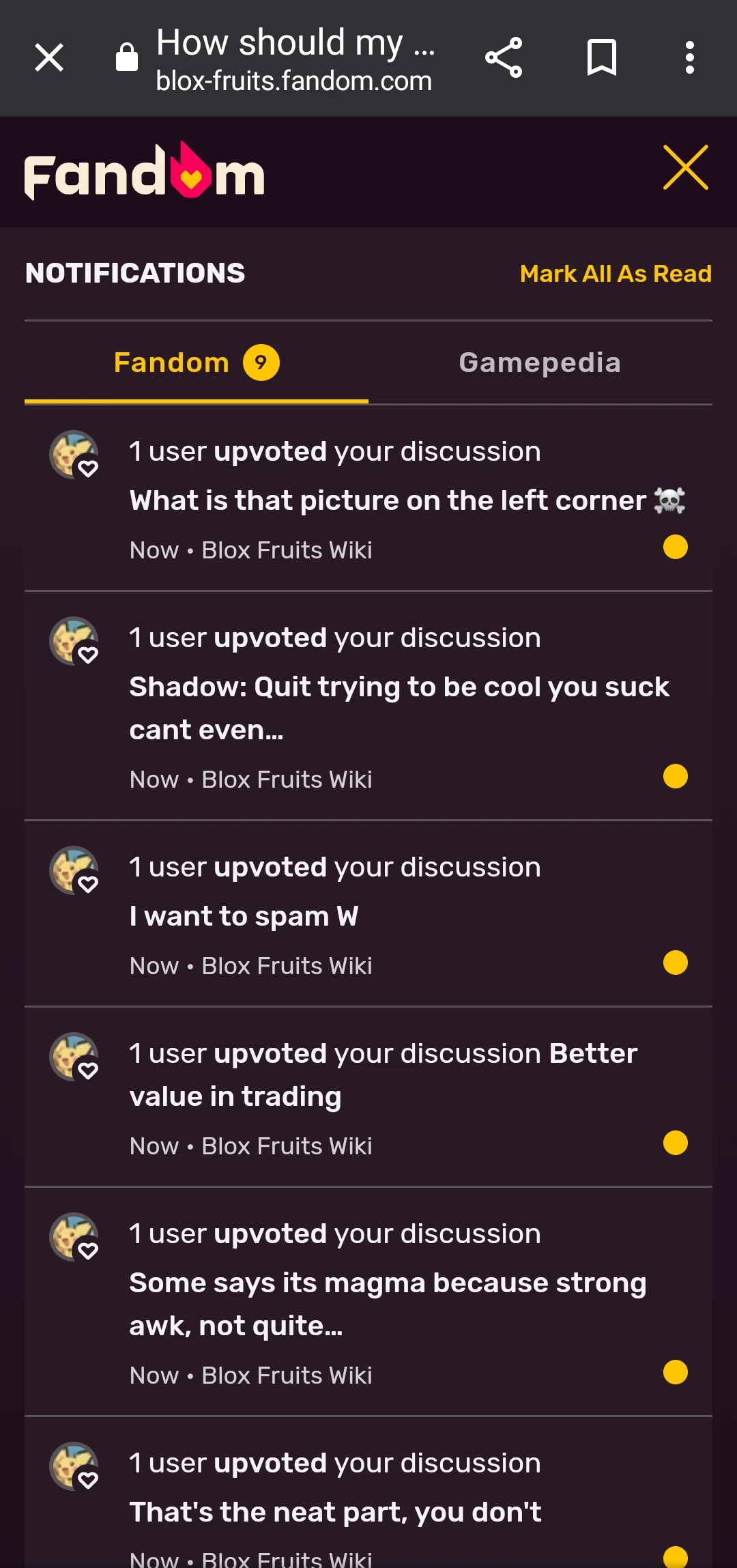The width and height of the screenshot is (737, 1568).
Task: Tap the Fandom tab's 9 unread badge
Action: 259,362
